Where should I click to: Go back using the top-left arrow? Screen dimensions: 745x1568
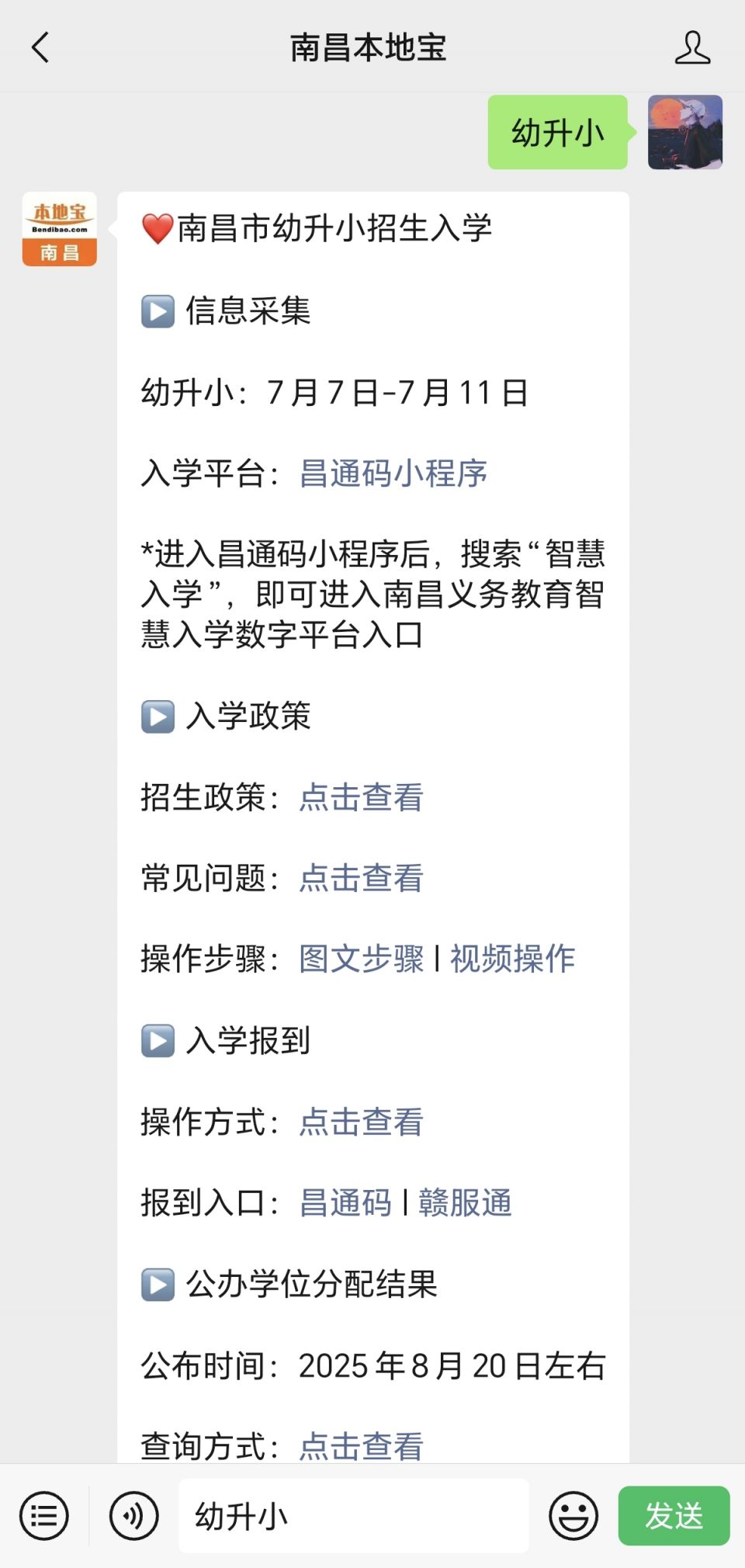[x=40, y=47]
